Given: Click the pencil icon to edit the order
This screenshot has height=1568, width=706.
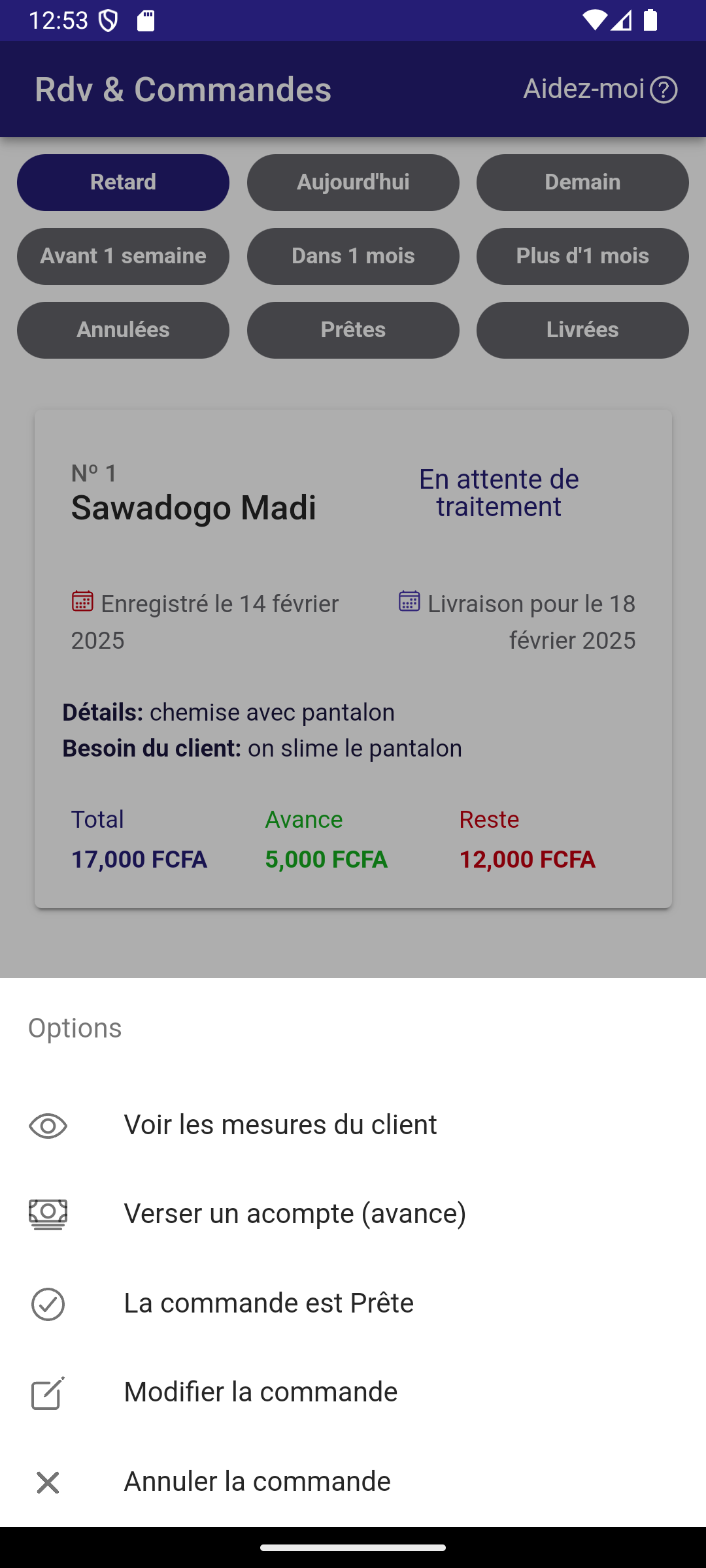Looking at the screenshot, I should (x=47, y=1391).
